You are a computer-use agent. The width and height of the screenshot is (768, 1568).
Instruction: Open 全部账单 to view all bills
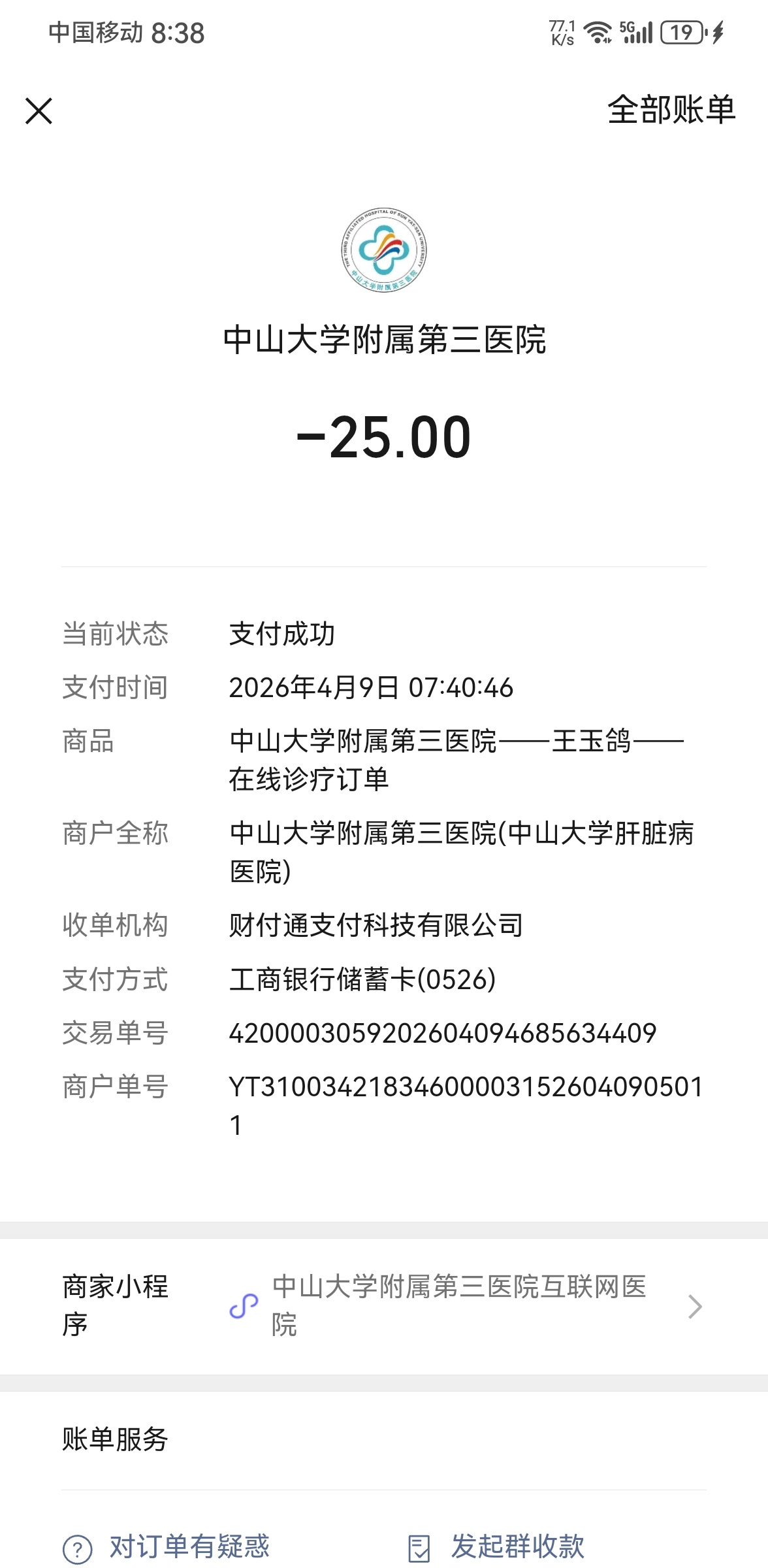tap(671, 110)
